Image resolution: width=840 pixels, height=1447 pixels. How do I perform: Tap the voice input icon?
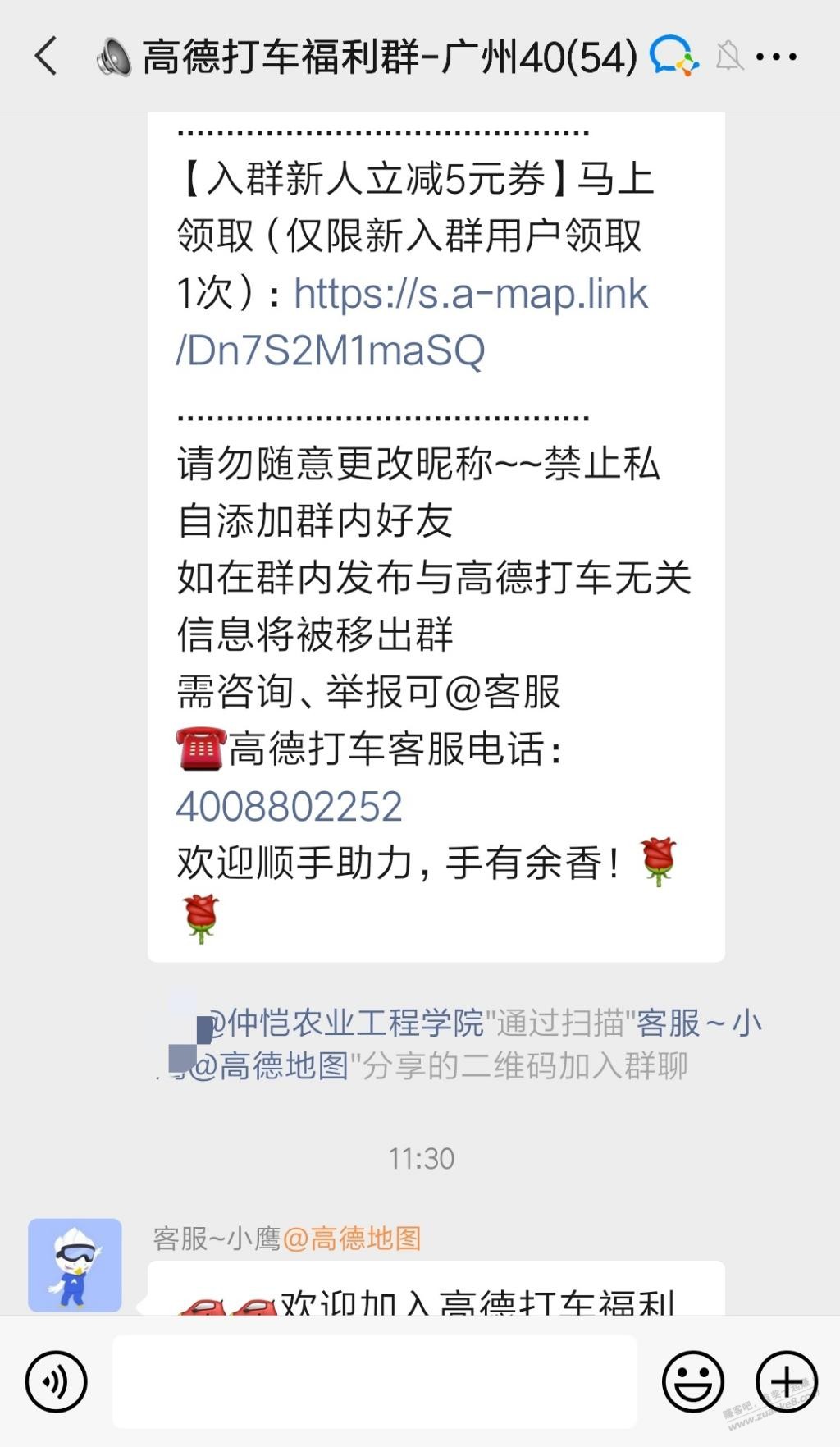point(56,1382)
